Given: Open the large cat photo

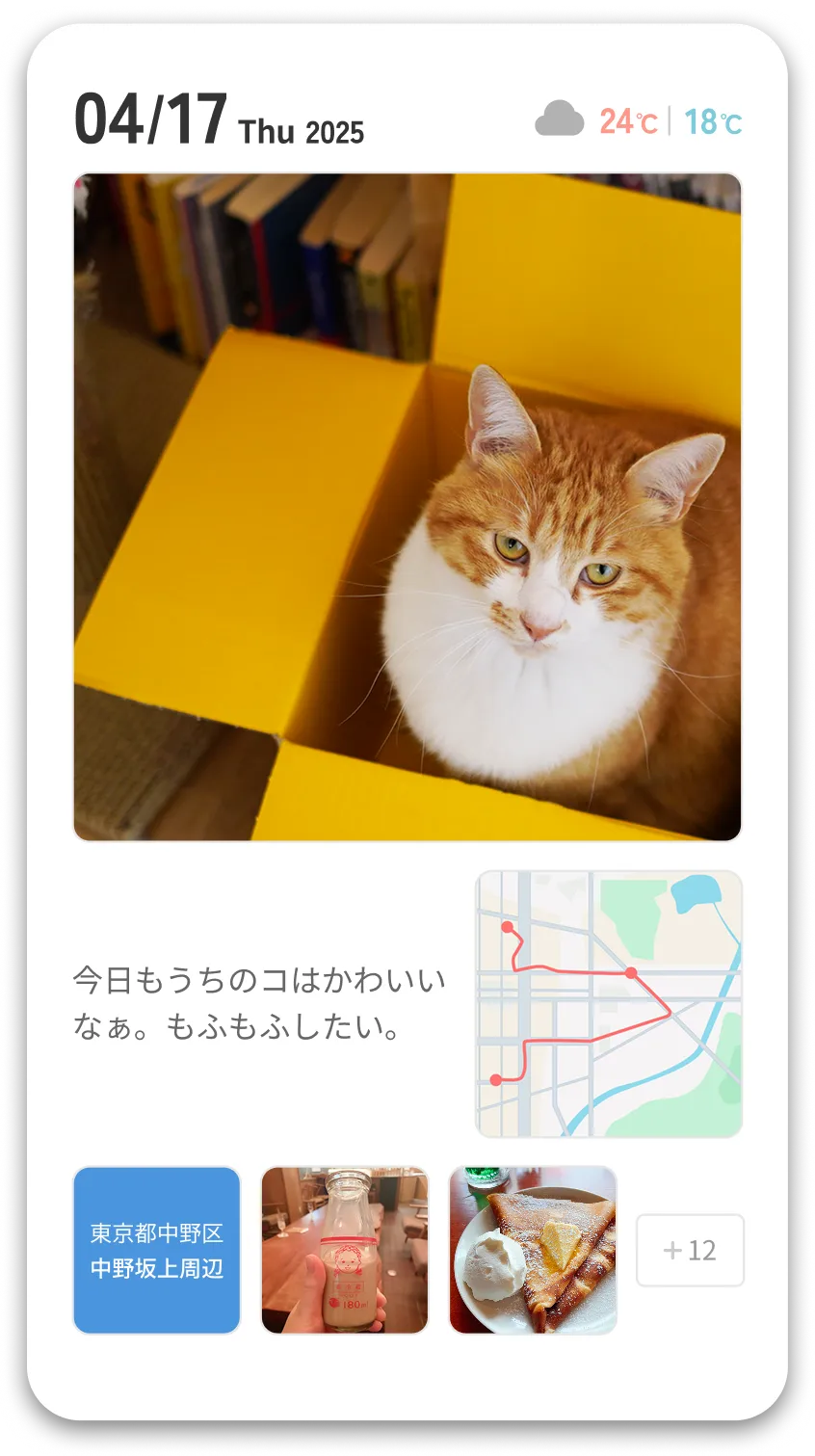Looking at the screenshot, I should [x=407, y=507].
